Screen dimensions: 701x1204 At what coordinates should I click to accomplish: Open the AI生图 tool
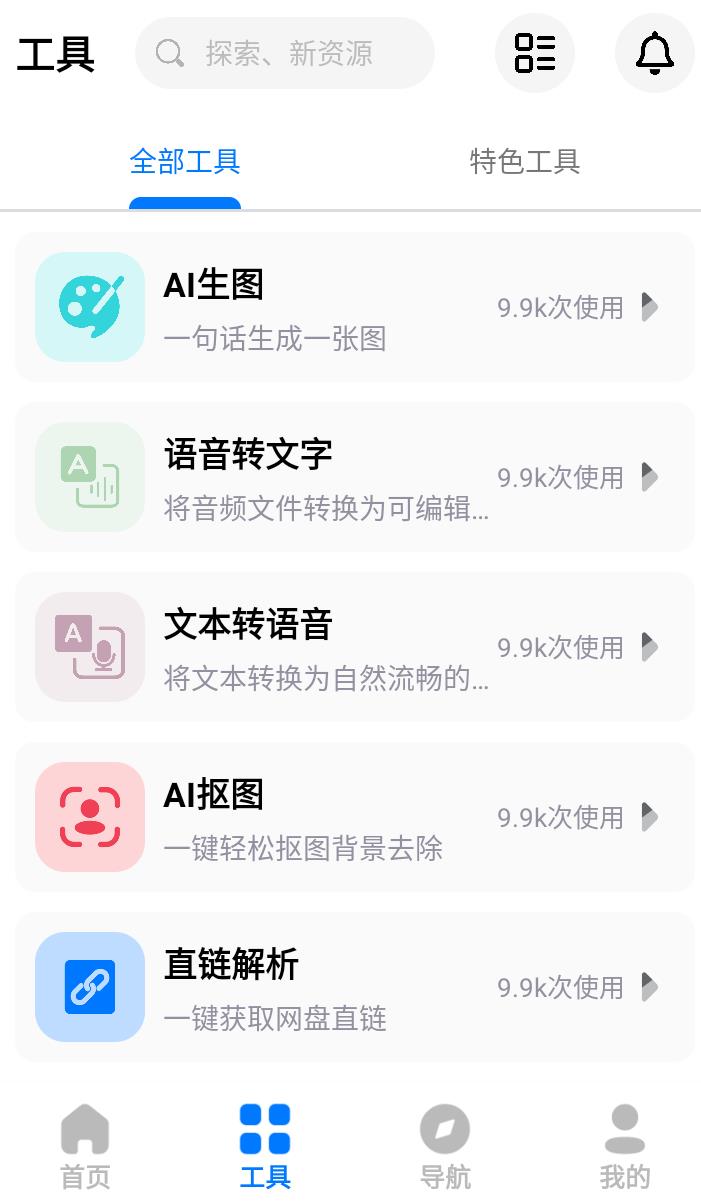[355, 307]
